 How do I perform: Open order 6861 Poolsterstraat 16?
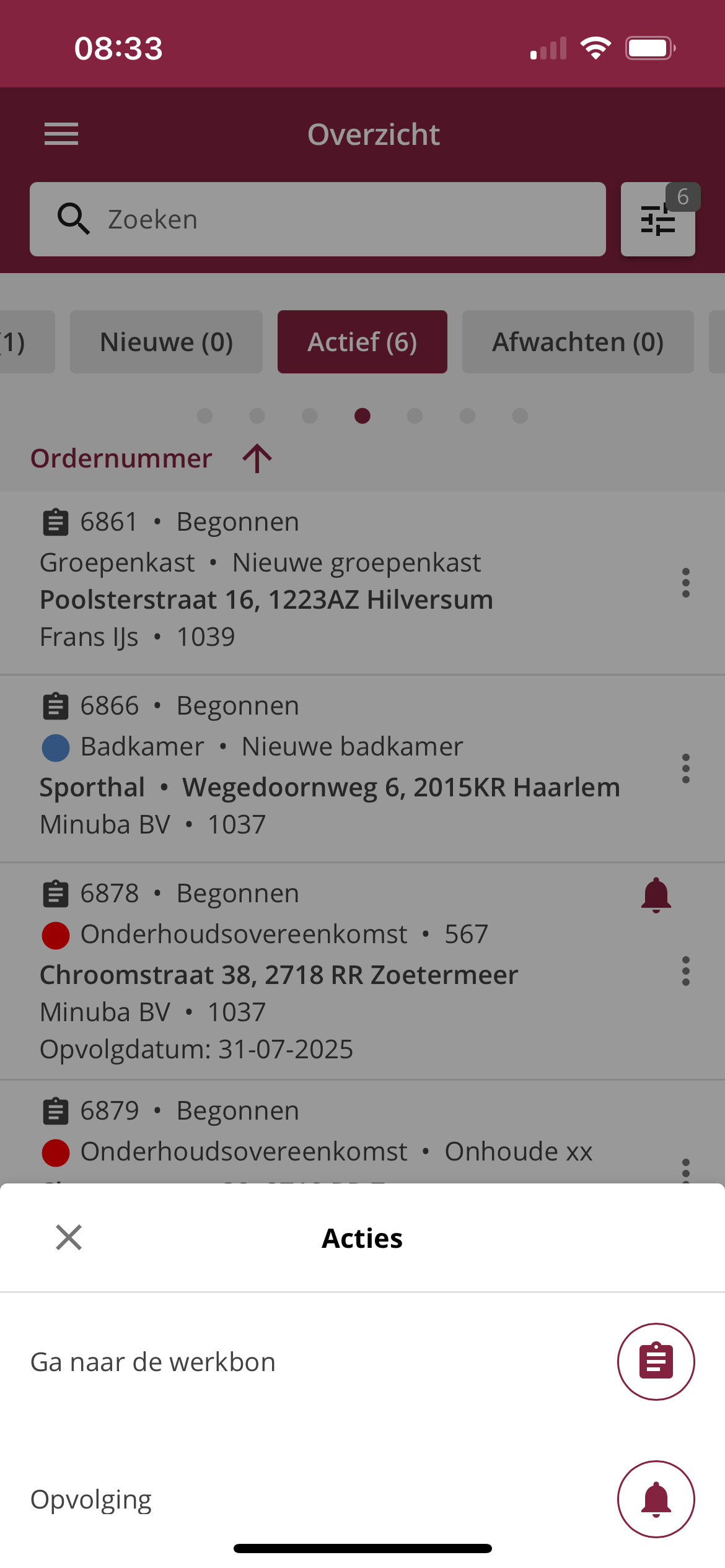point(310,582)
